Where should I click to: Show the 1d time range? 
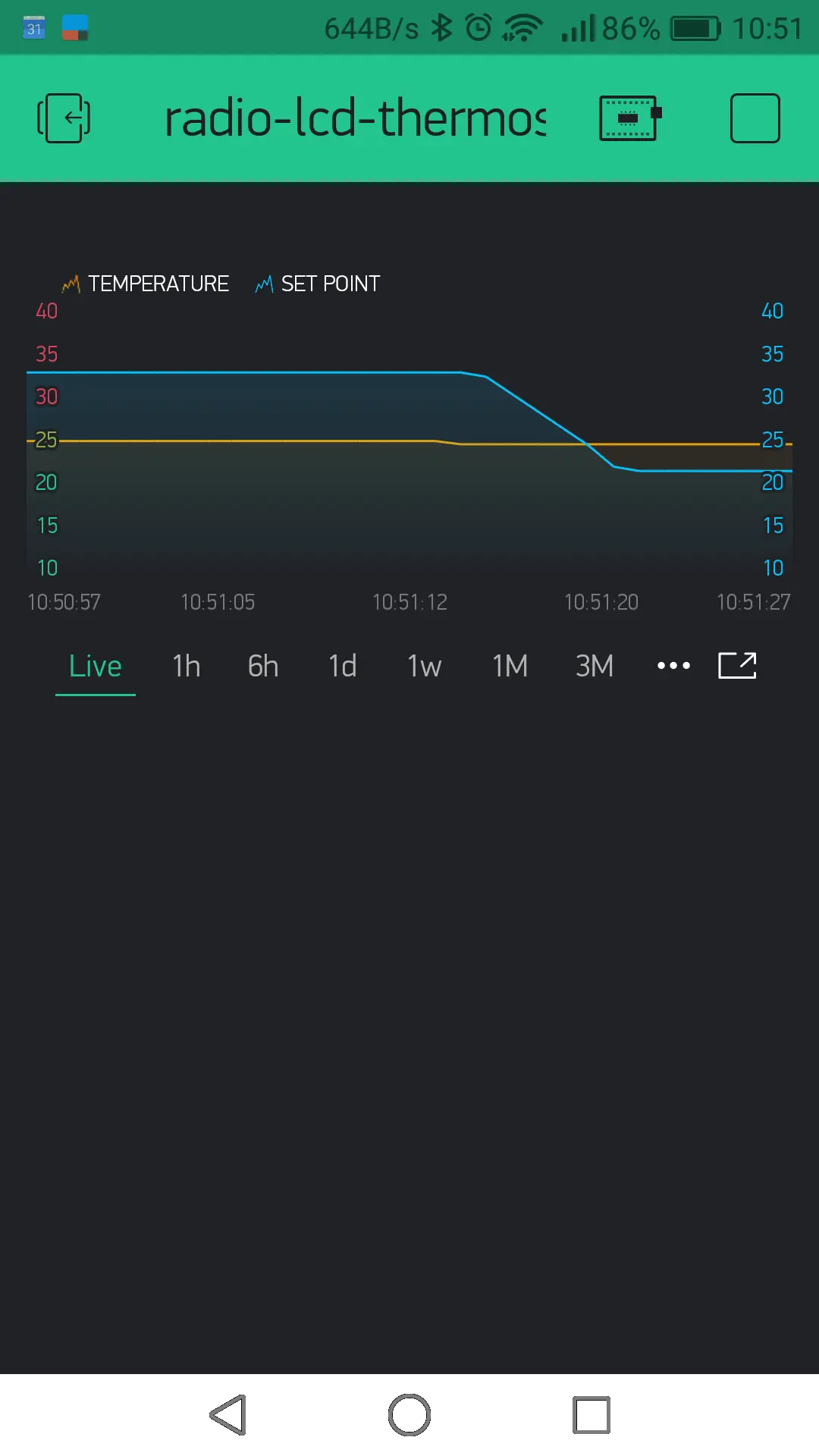(x=342, y=667)
